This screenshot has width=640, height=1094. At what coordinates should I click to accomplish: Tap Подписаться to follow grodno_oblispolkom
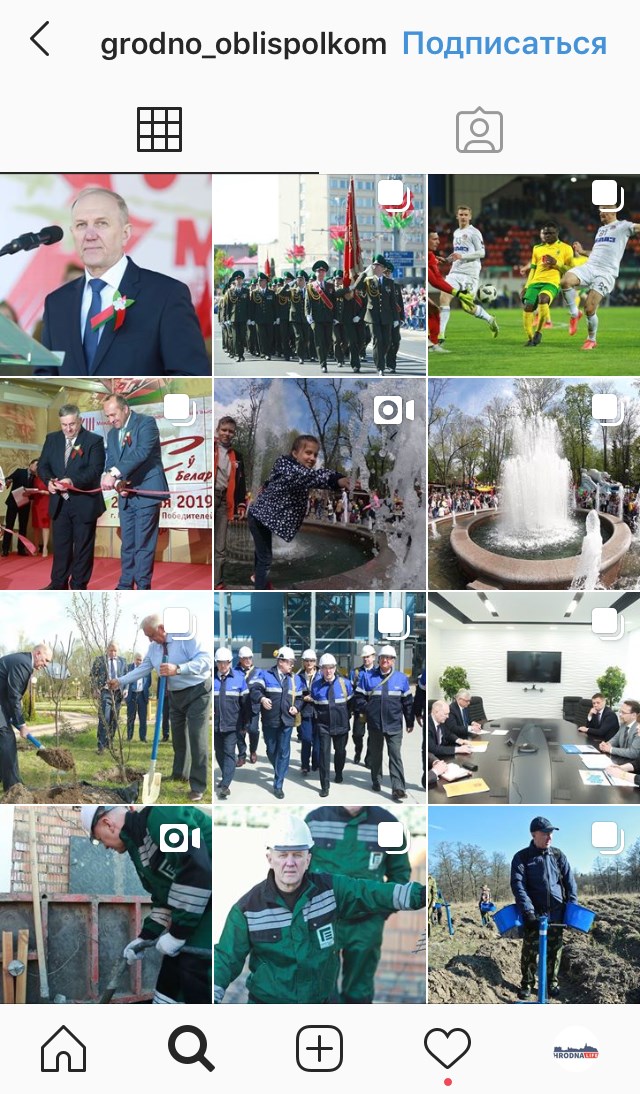(504, 44)
